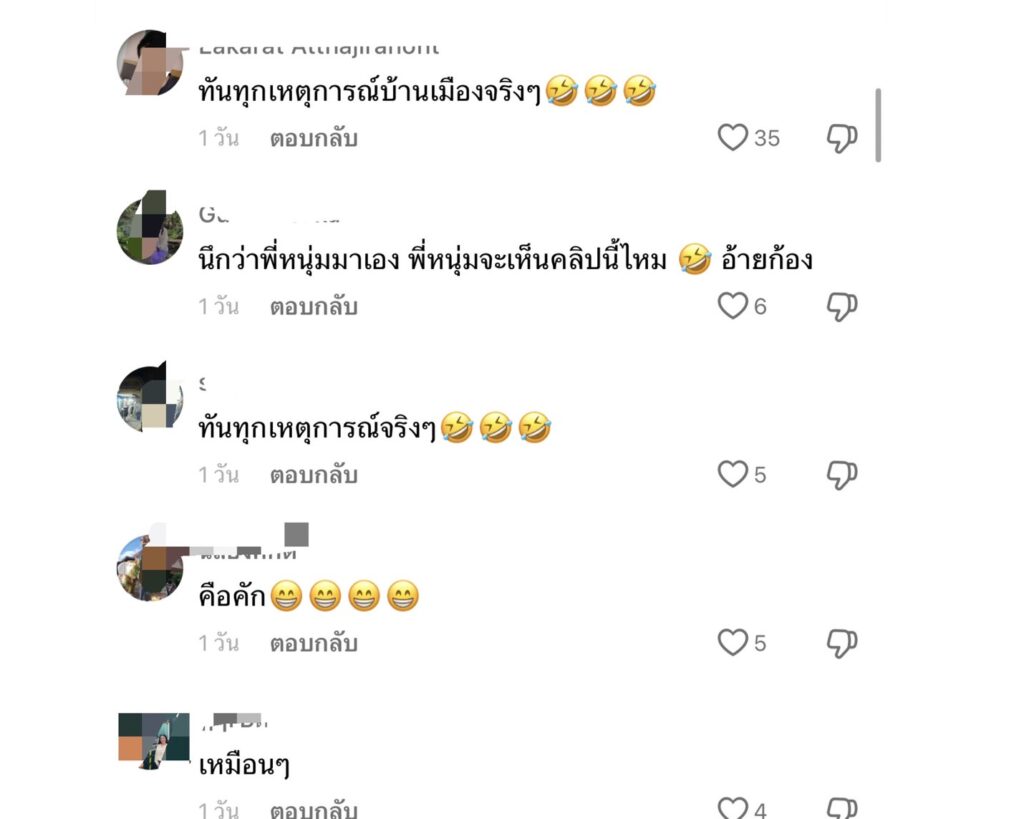Viewport: 1024px width, 819px height.
Task: Reply to the comment mentioning พี่หนุ่ม
Action: [x=313, y=306]
